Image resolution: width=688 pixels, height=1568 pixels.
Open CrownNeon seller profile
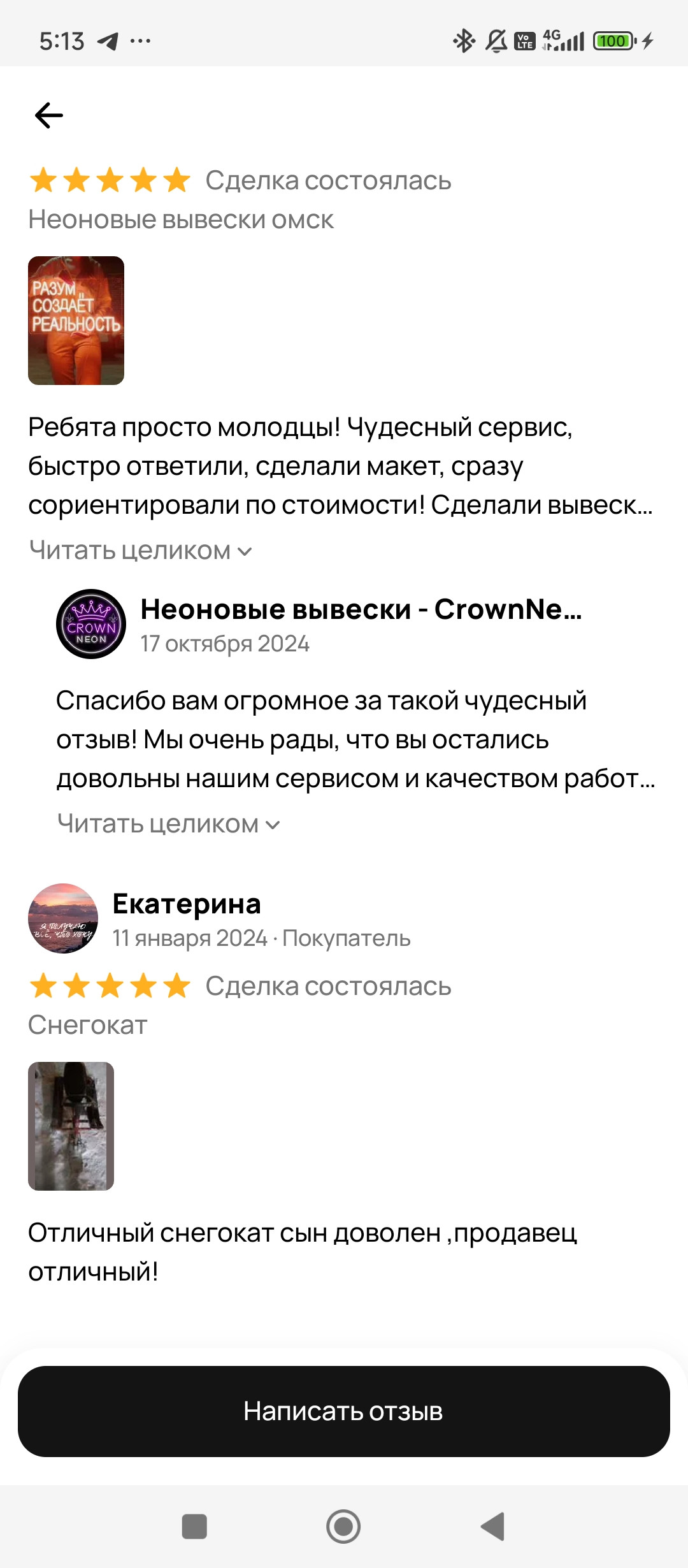tap(91, 624)
